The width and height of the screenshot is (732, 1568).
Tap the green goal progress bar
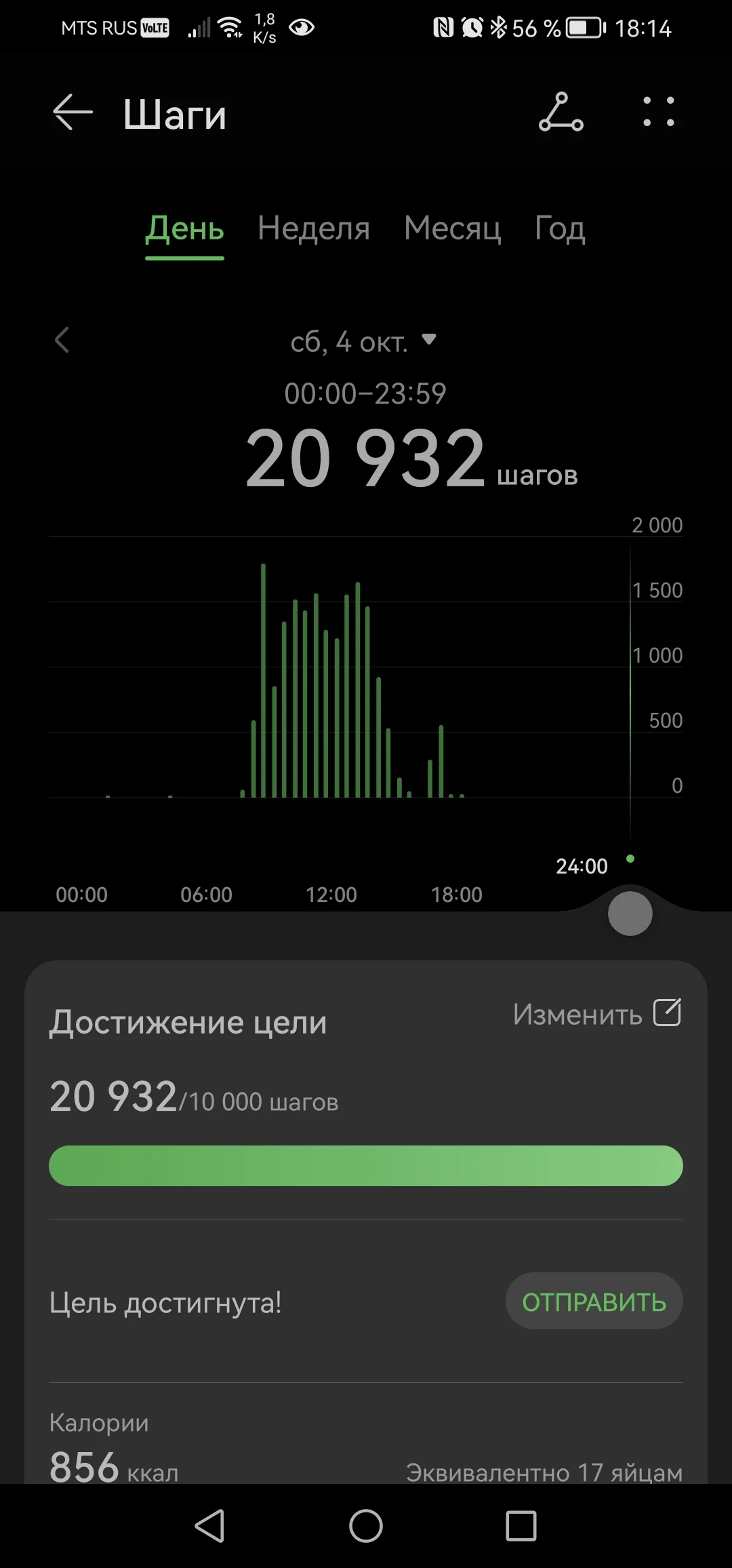(x=366, y=1165)
